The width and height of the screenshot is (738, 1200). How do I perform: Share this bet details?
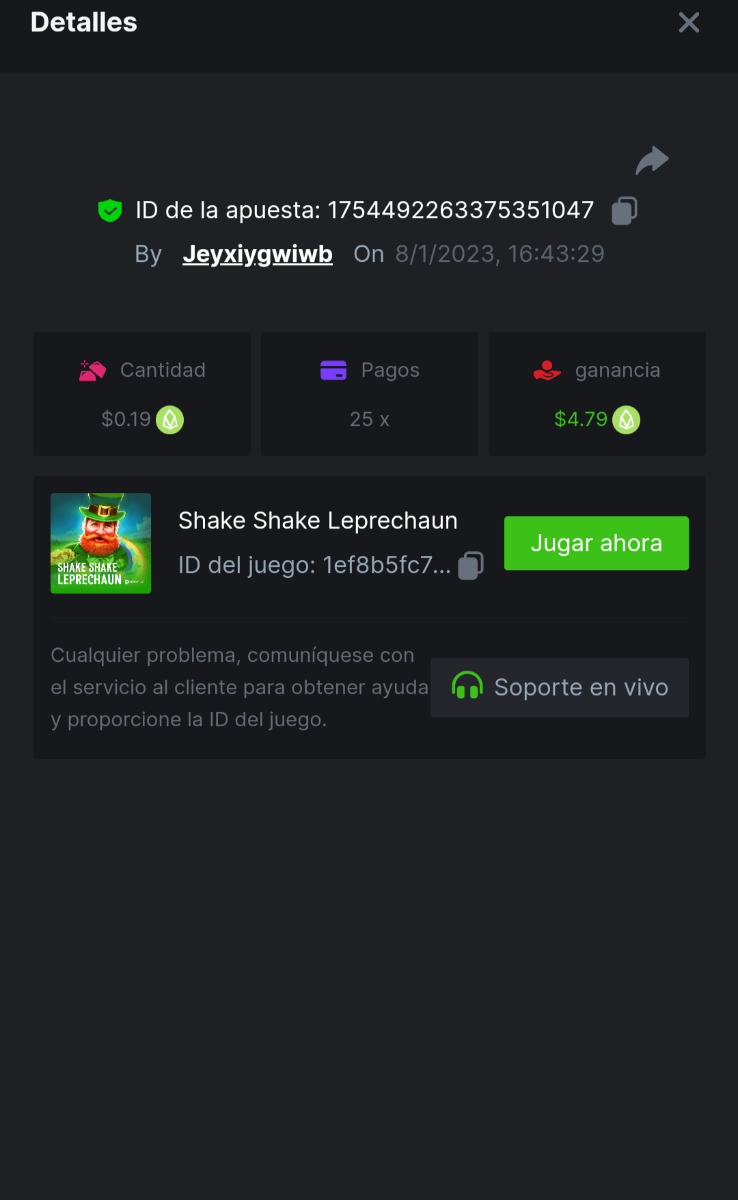[x=652, y=160]
